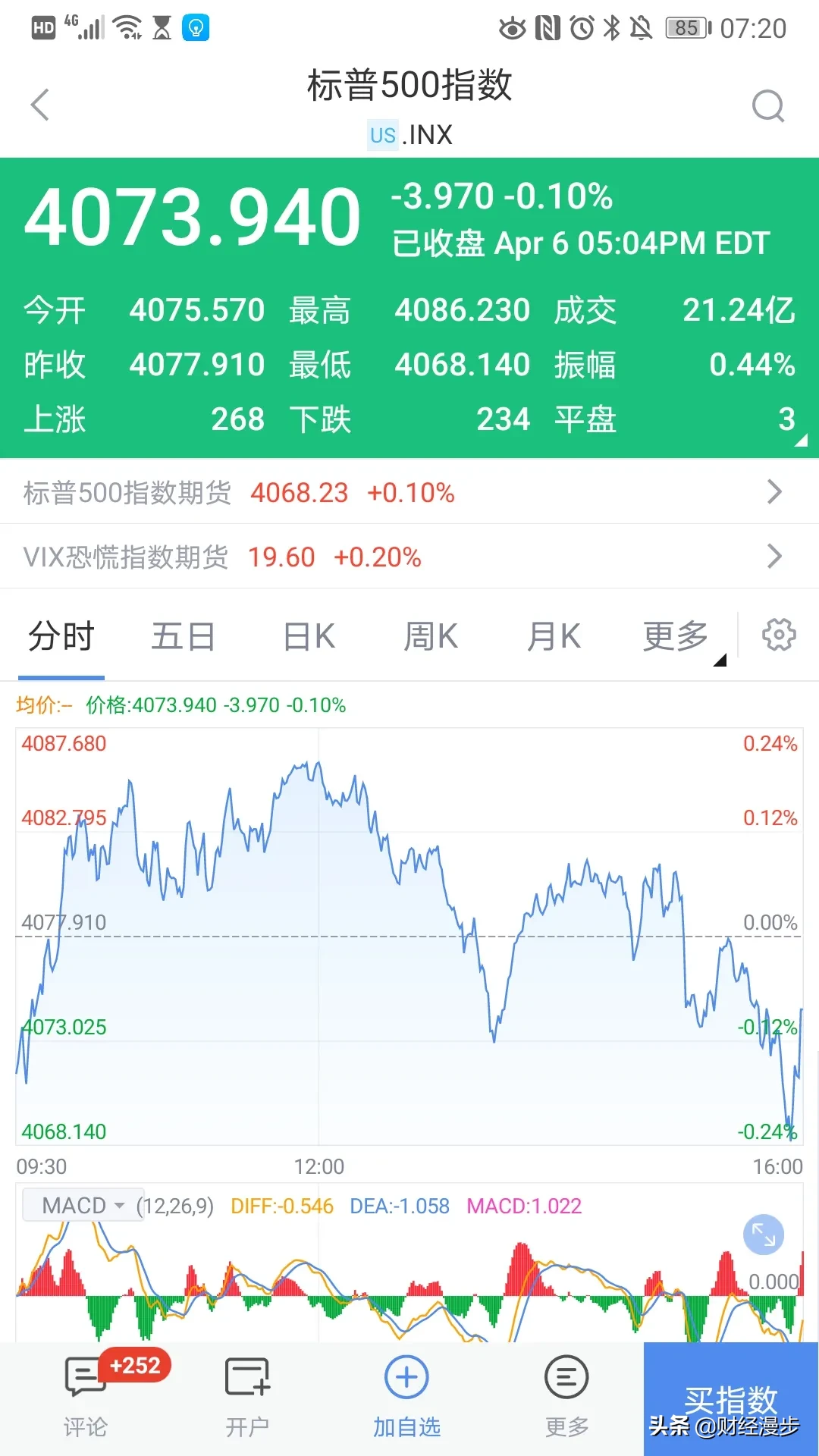Open chart settings gear icon
The height and width of the screenshot is (1456, 819).
coord(779,635)
